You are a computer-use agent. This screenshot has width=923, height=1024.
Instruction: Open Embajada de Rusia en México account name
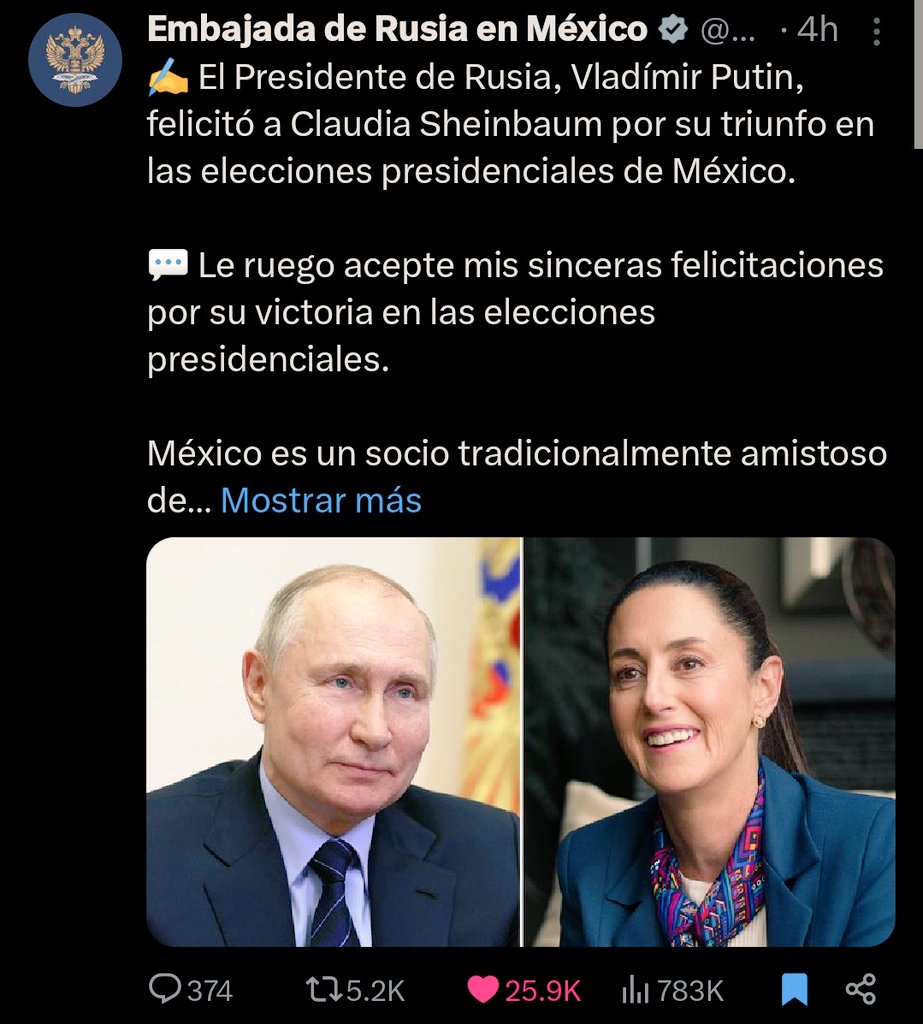pyautogui.click(x=397, y=30)
